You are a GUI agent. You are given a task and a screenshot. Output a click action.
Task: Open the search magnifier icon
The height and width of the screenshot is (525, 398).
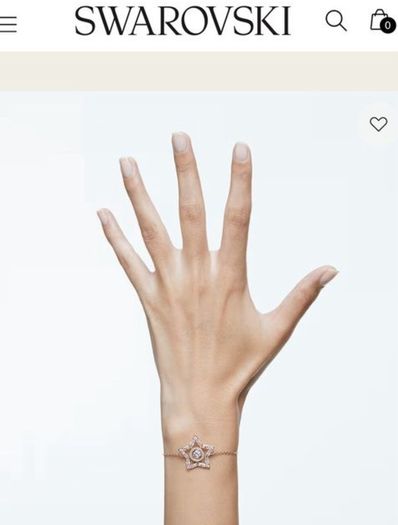336,21
